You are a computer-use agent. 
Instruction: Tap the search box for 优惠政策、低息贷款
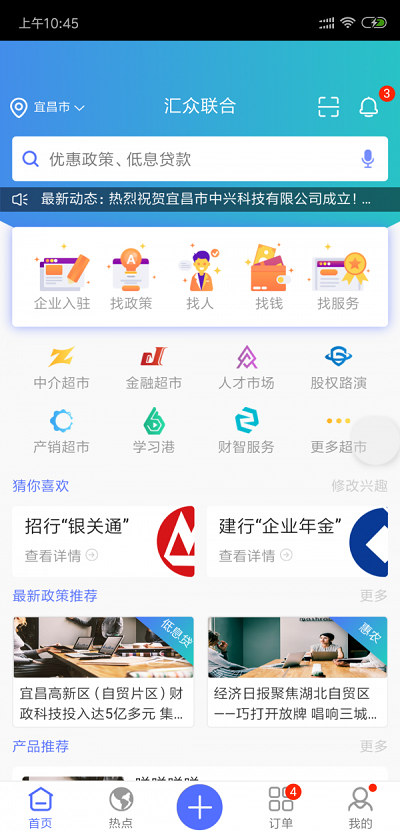pos(200,159)
